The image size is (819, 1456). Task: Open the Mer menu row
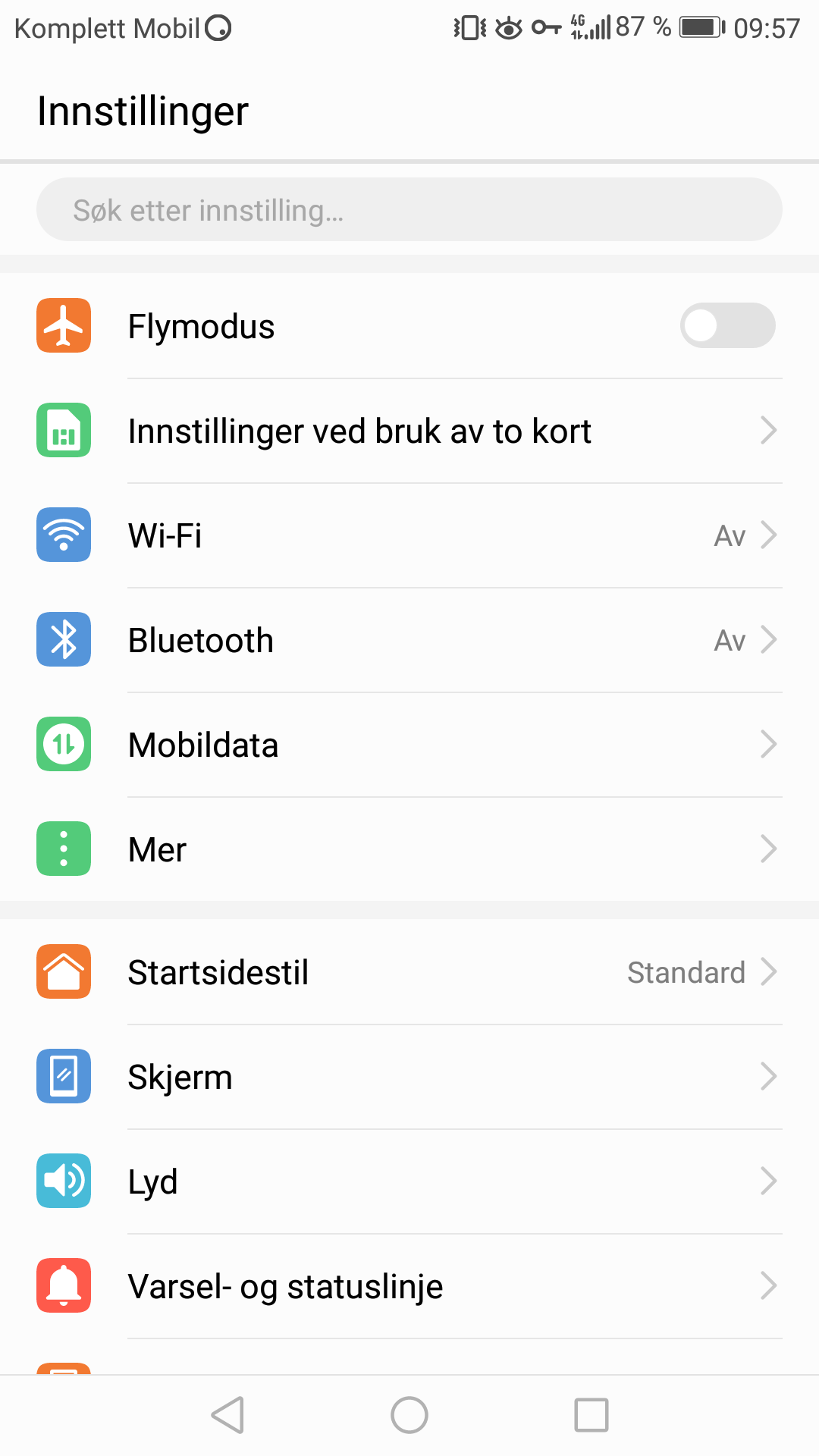[409, 849]
